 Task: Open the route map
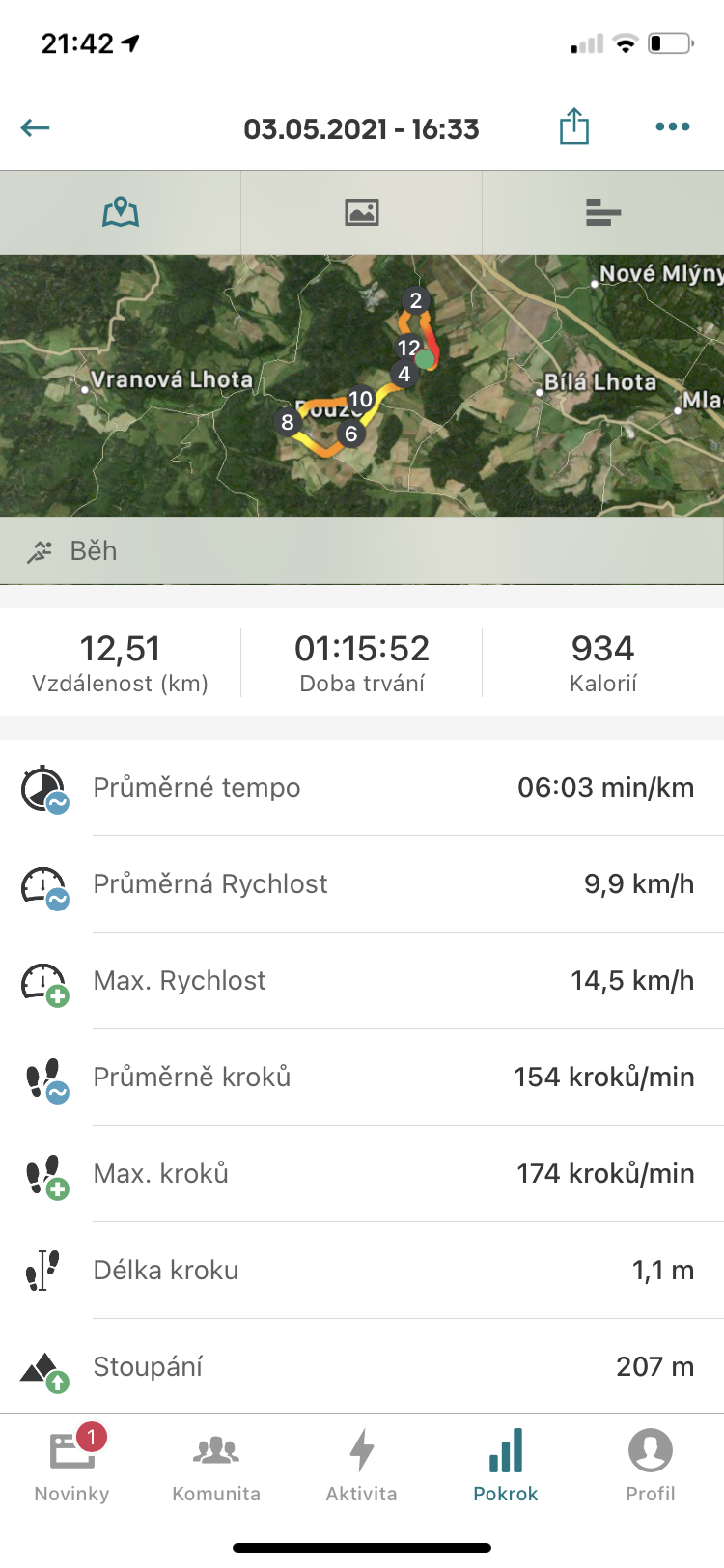362,385
